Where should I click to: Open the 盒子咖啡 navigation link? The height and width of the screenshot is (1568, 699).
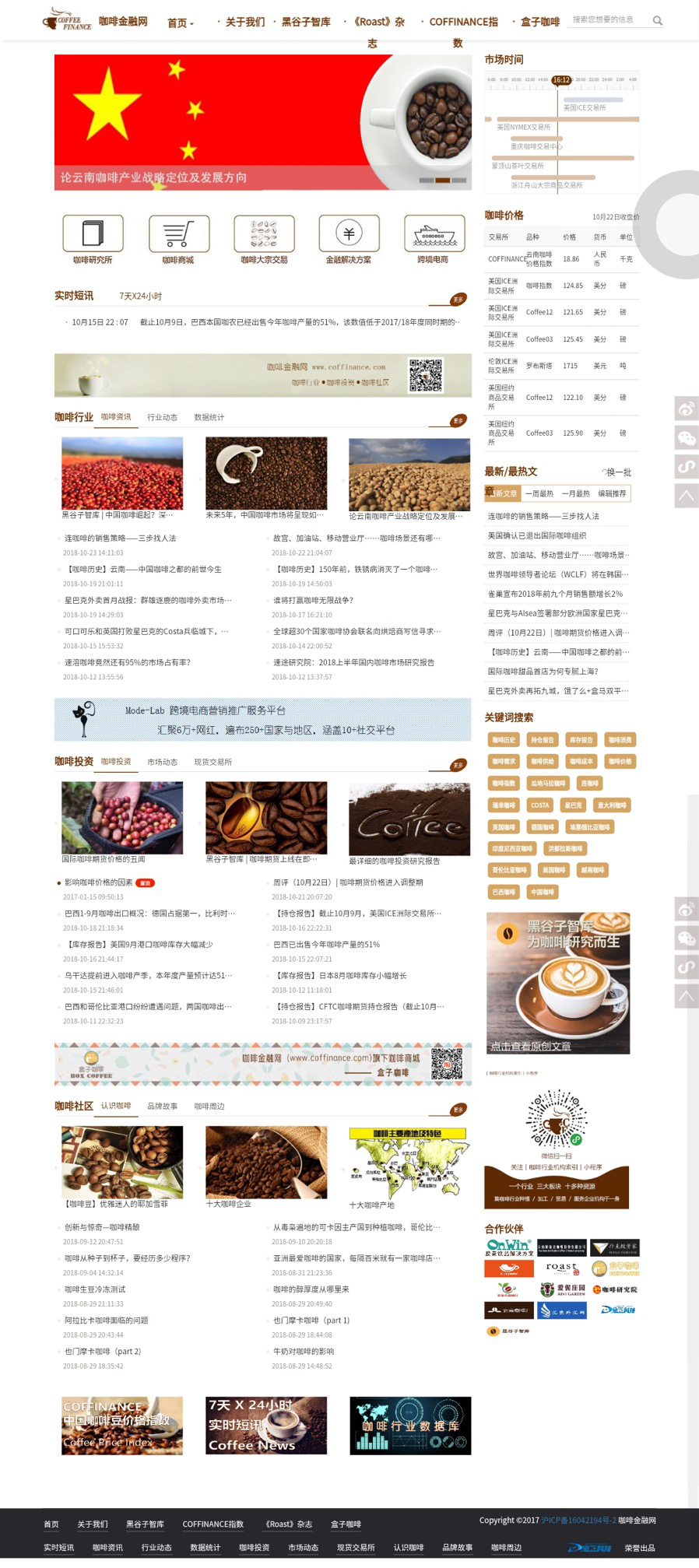pyautogui.click(x=540, y=22)
